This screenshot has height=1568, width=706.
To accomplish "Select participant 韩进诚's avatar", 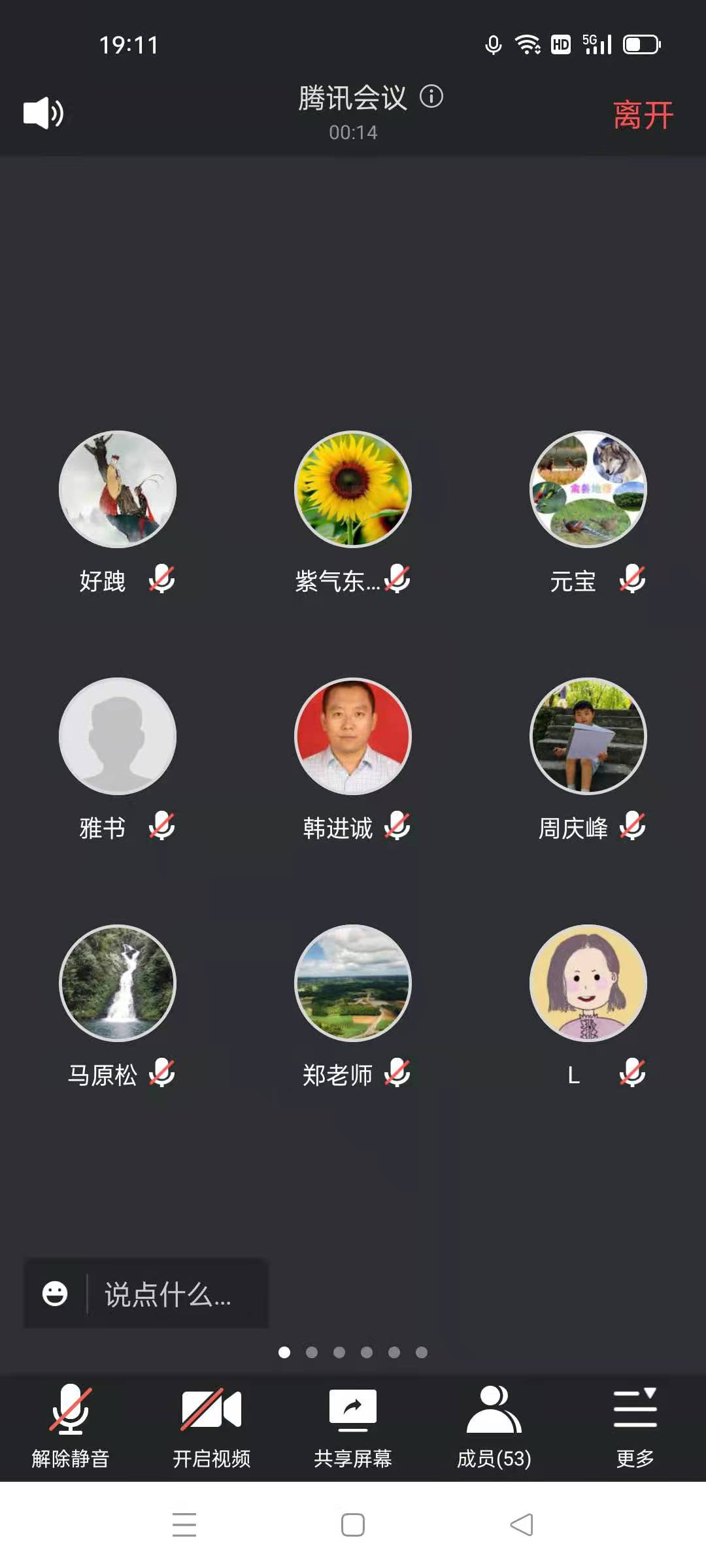I will pyautogui.click(x=353, y=736).
